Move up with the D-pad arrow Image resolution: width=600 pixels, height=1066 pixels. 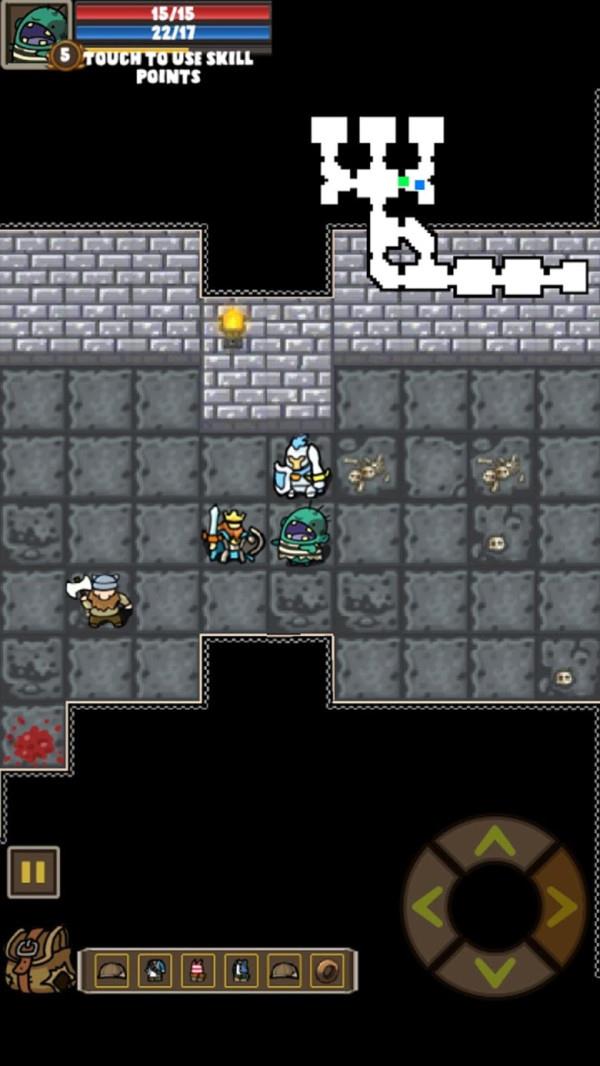[x=494, y=843]
